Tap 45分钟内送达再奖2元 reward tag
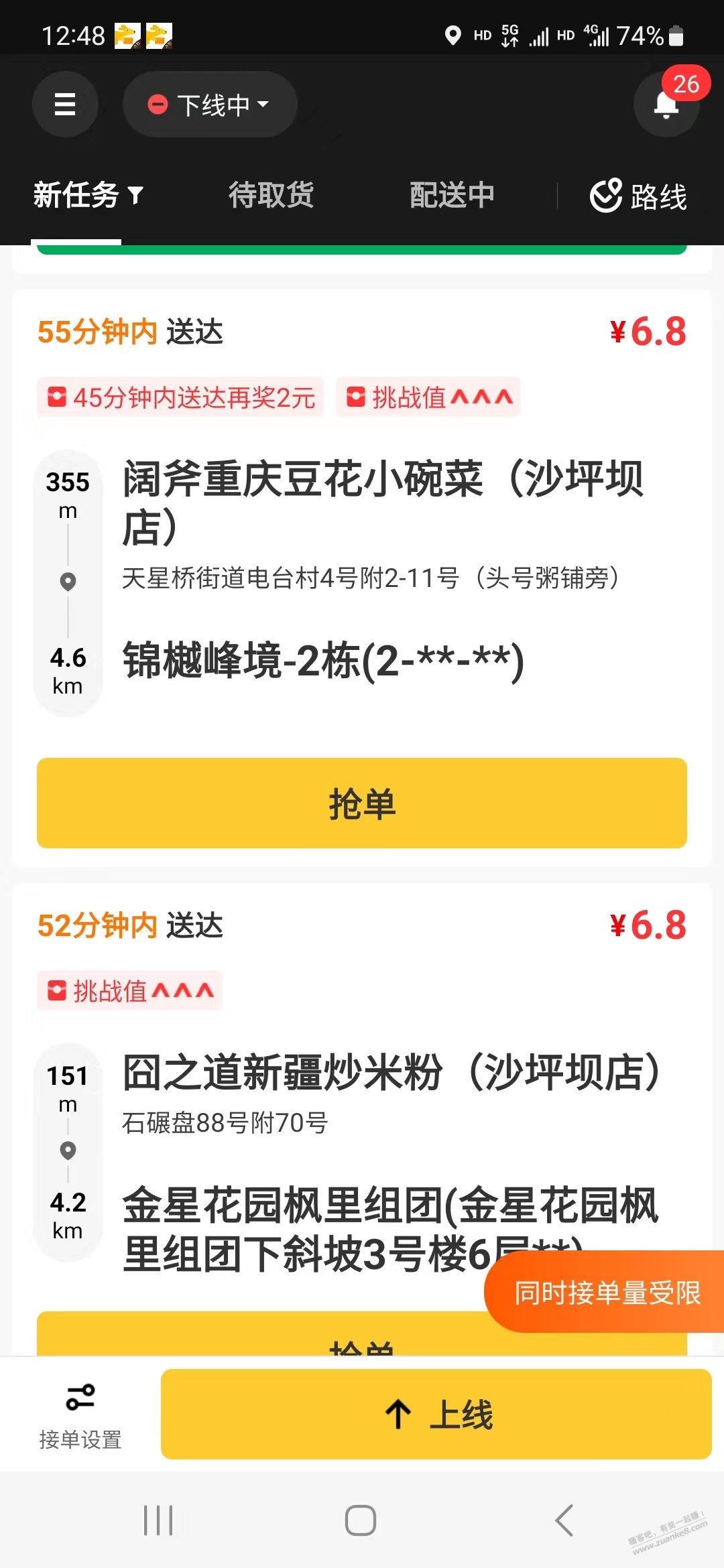724x1568 pixels. click(x=181, y=397)
